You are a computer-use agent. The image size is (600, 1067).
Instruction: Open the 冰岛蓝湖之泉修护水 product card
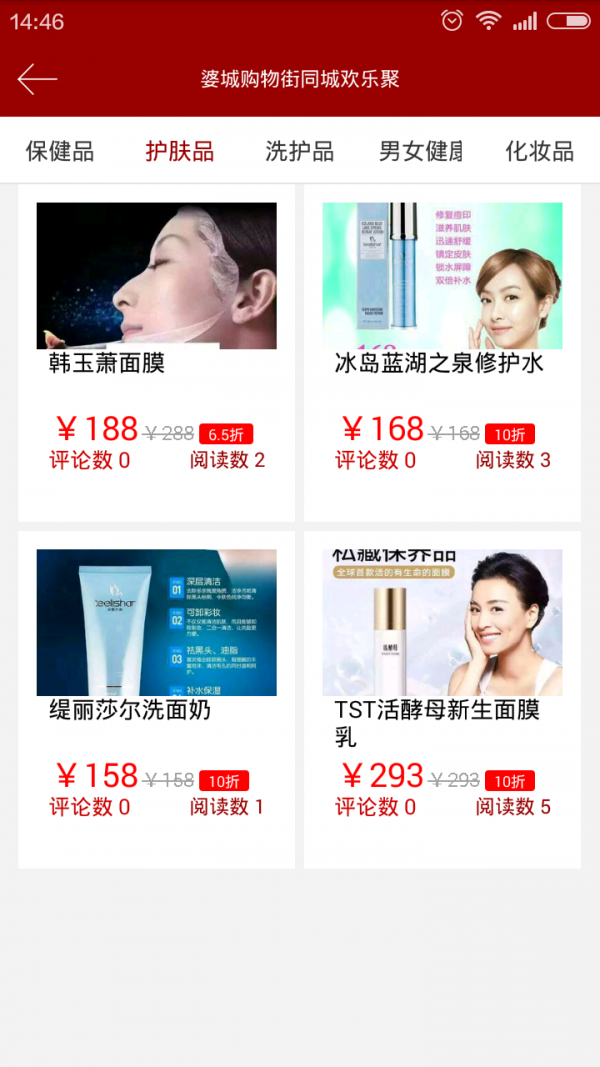coord(442,352)
